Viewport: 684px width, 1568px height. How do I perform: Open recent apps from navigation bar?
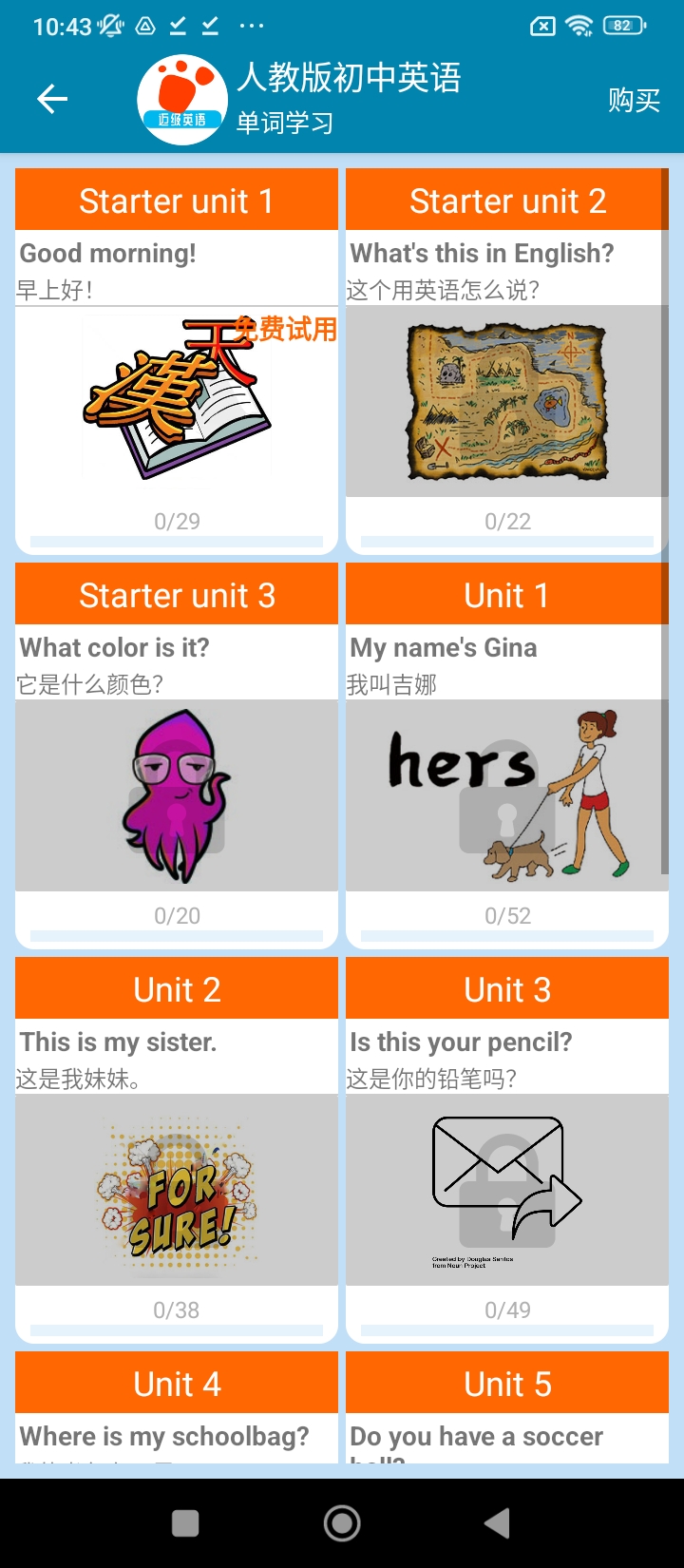[x=185, y=1523]
